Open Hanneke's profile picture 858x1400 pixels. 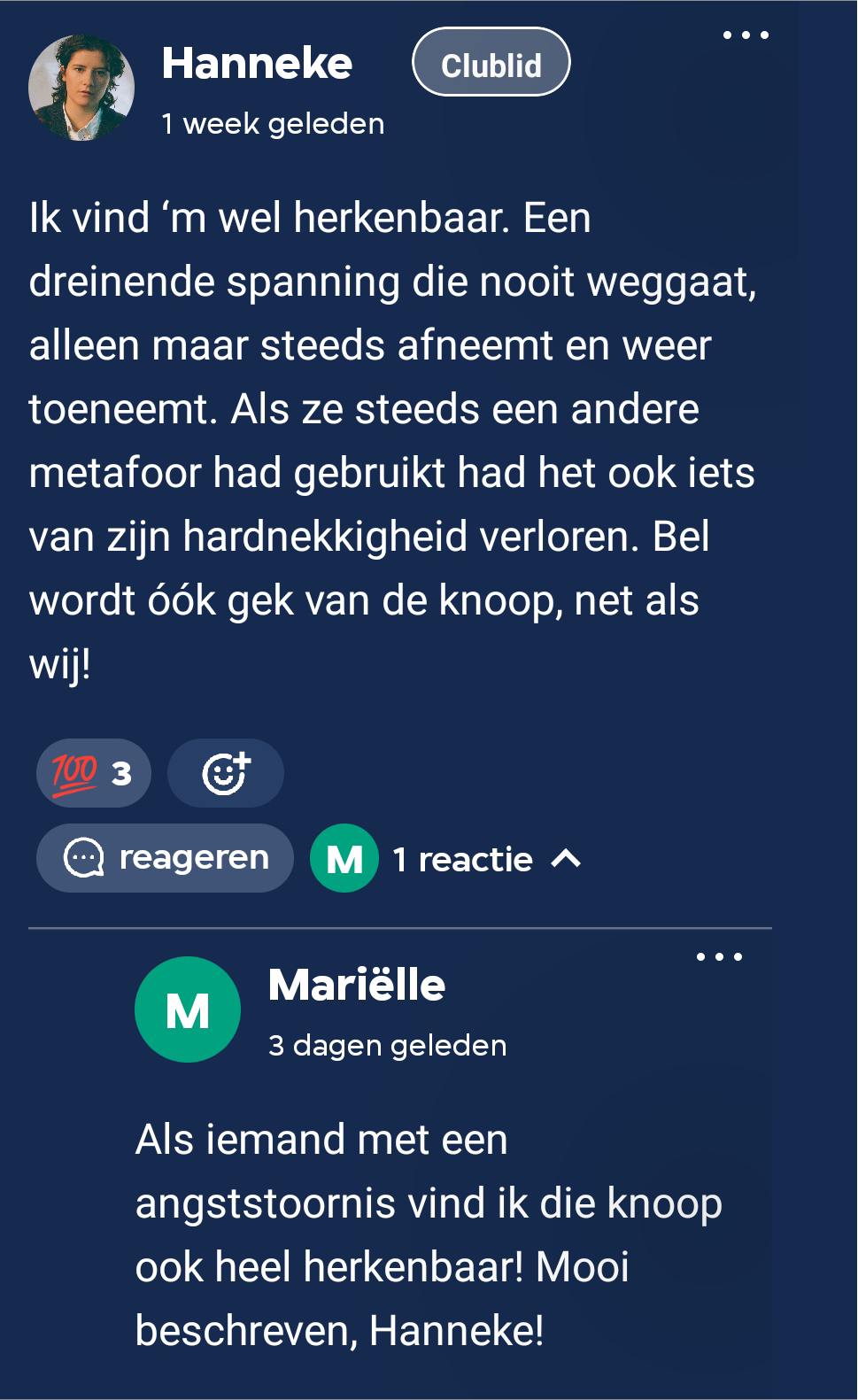pyautogui.click(x=81, y=88)
